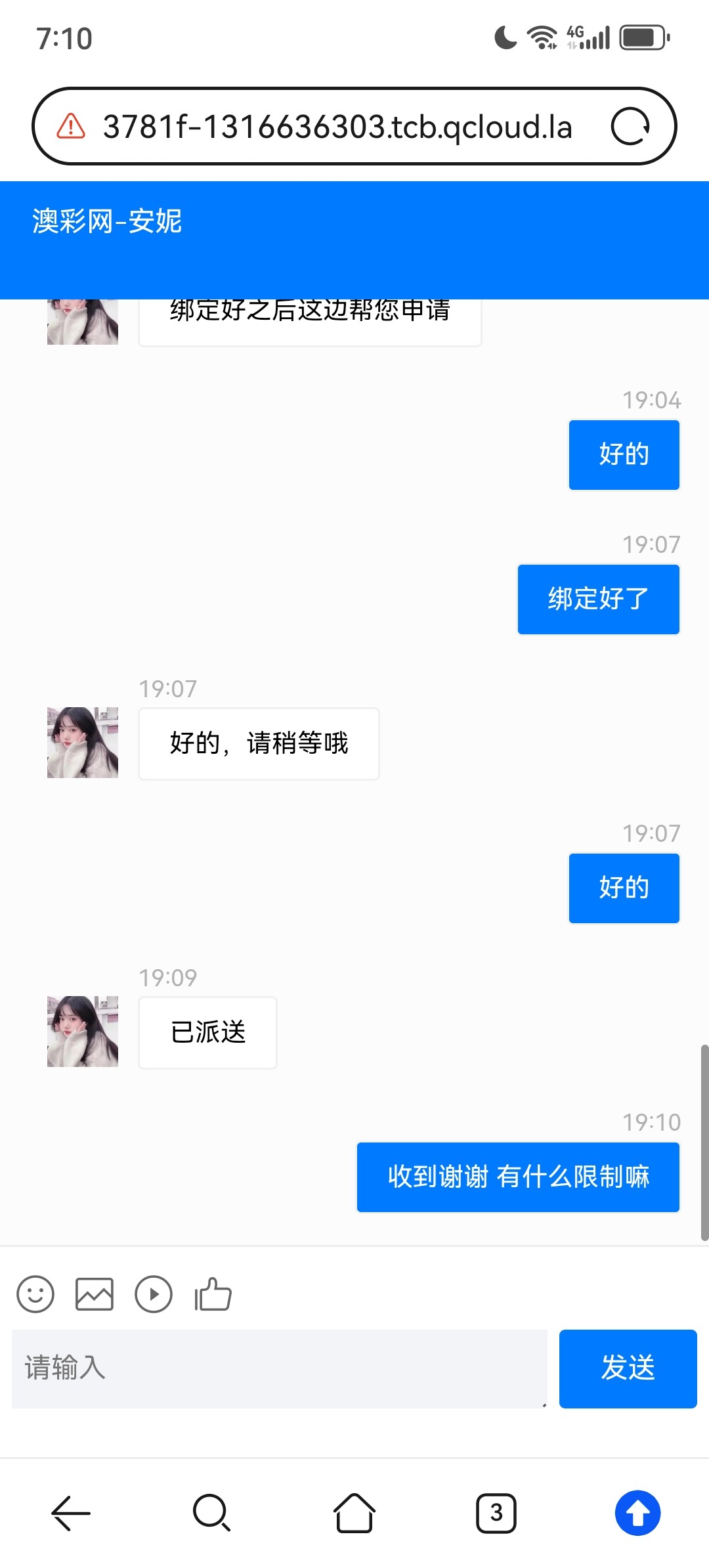Go back with the browser back arrow
Viewport: 709px width, 1568px height.
click(71, 1513)
